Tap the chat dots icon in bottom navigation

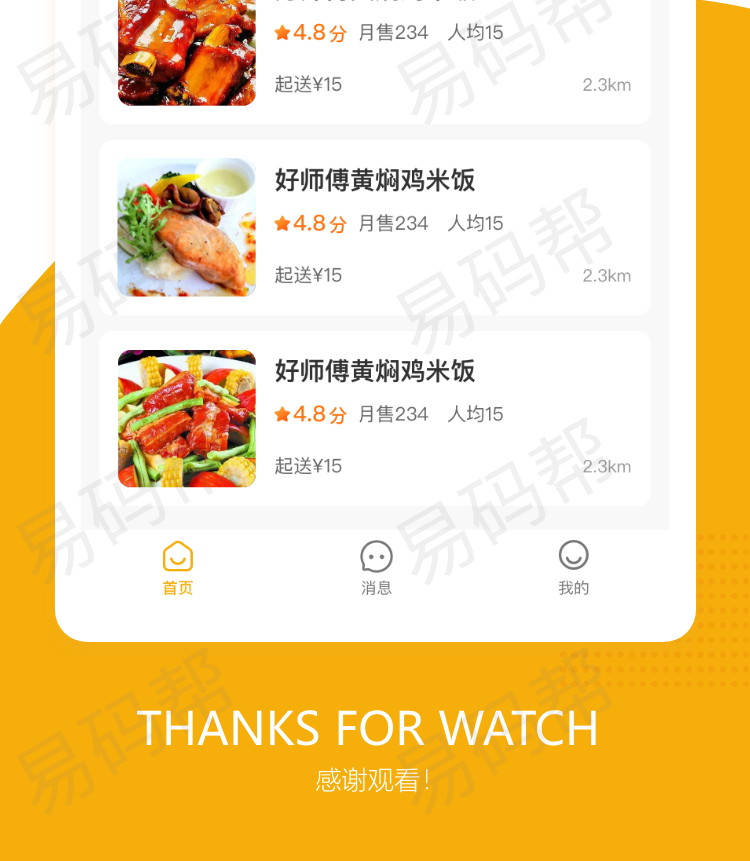(375, 556)
